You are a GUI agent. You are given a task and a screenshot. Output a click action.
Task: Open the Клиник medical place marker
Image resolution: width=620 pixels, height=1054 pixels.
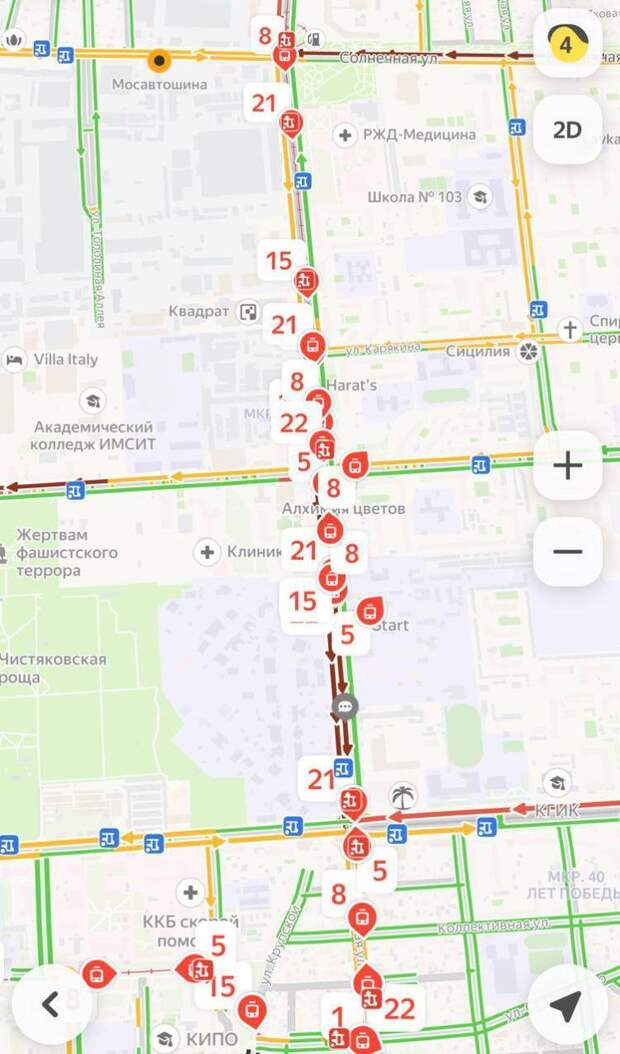click(207, 551)
